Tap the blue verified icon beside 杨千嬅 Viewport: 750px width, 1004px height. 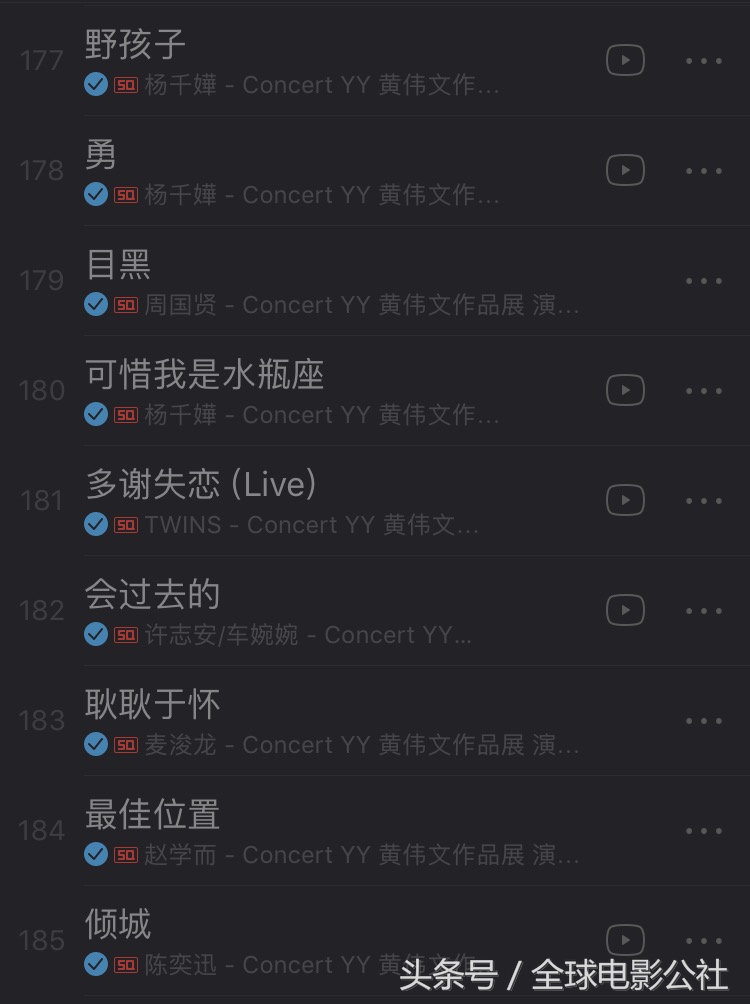(95, 85)
